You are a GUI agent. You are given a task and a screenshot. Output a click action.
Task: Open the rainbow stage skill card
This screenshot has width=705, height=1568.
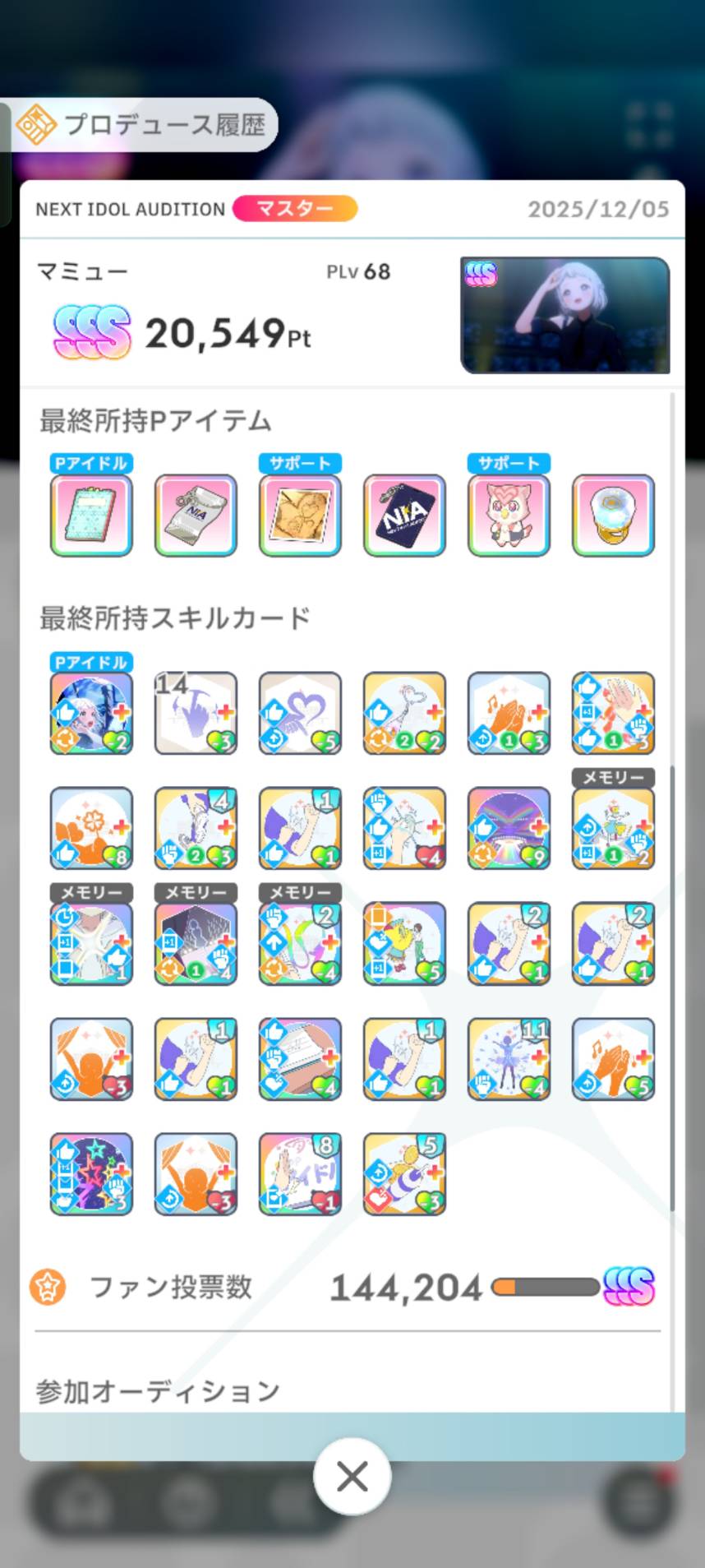tap(509, 828)
